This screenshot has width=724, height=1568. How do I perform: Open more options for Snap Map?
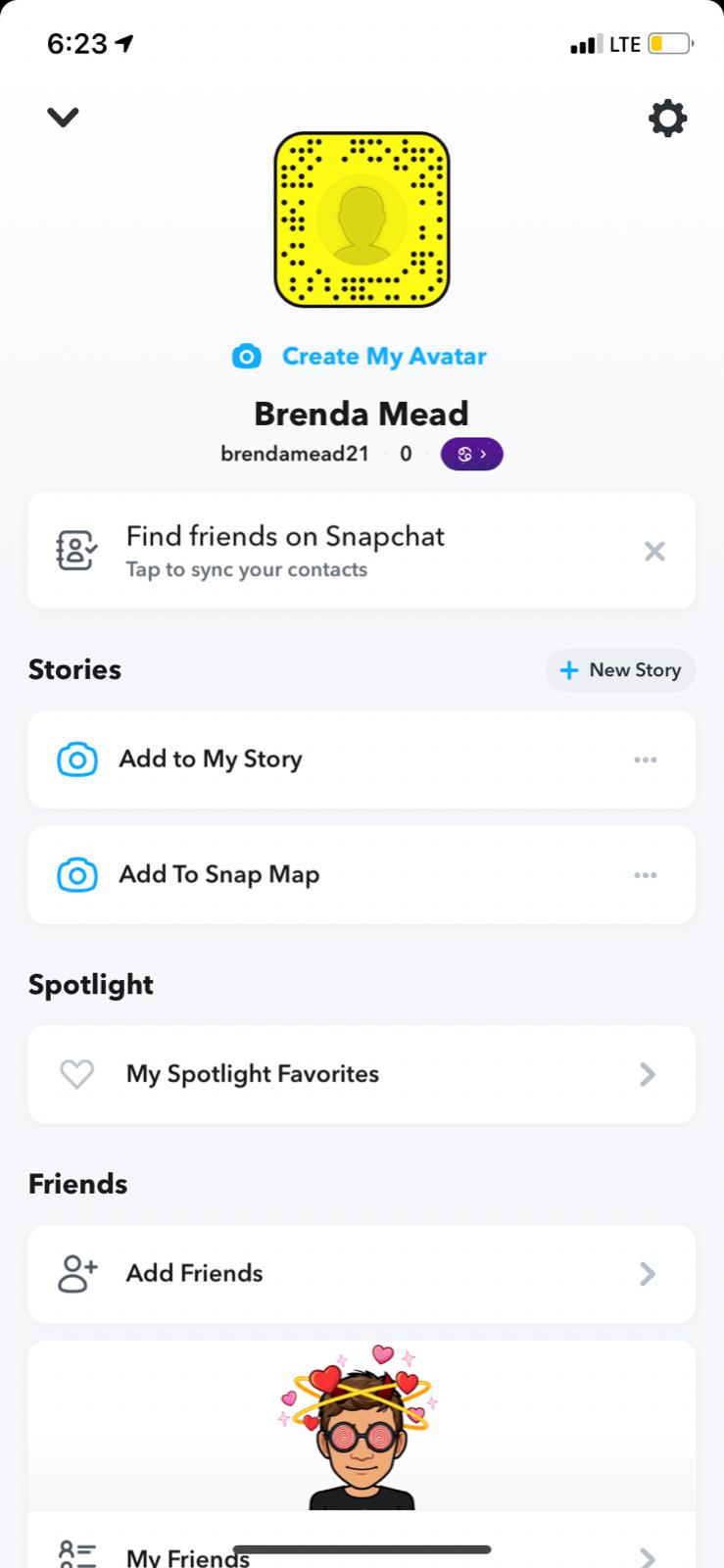(645, 875)
